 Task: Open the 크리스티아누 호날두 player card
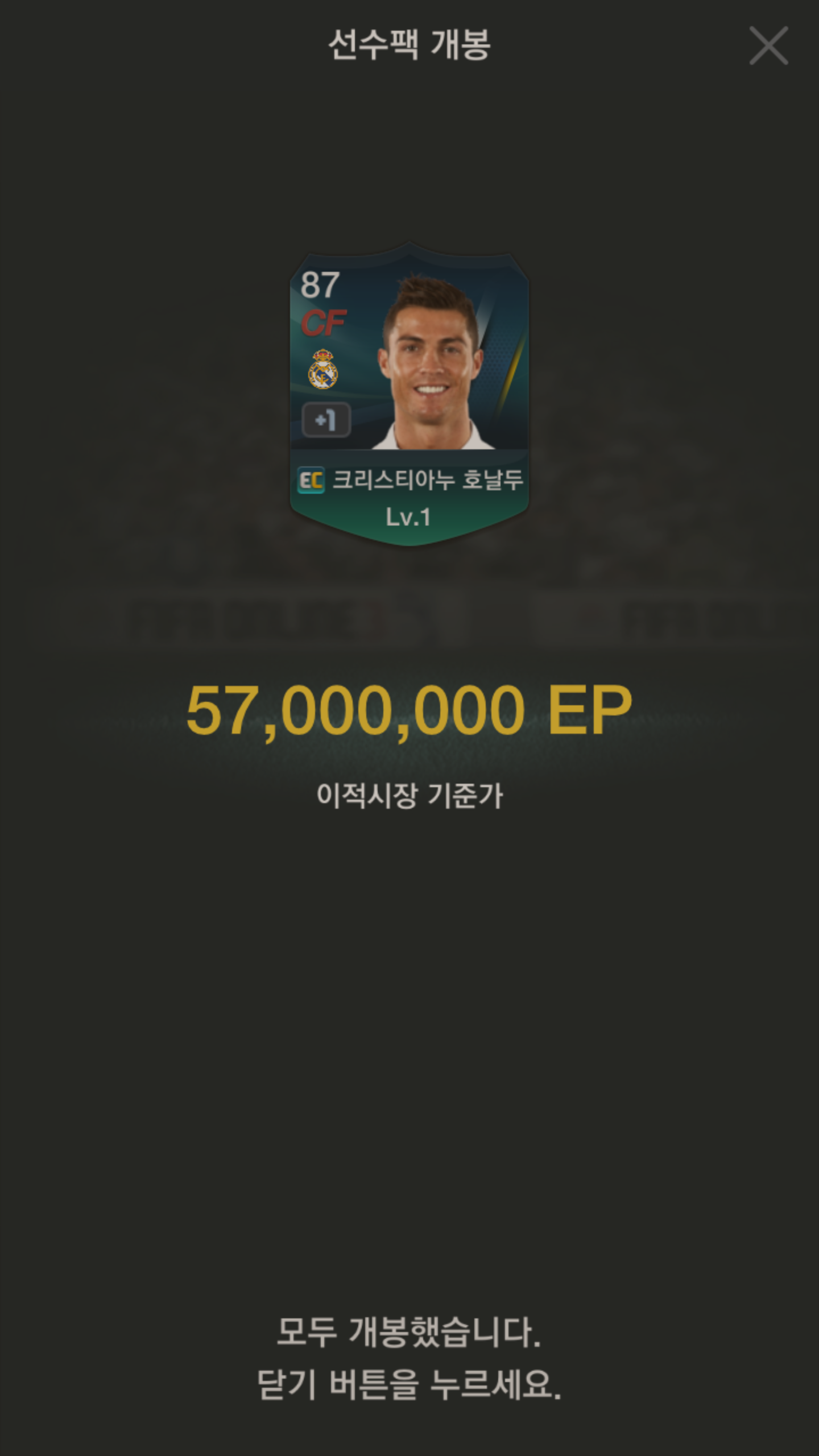[409, 394]
